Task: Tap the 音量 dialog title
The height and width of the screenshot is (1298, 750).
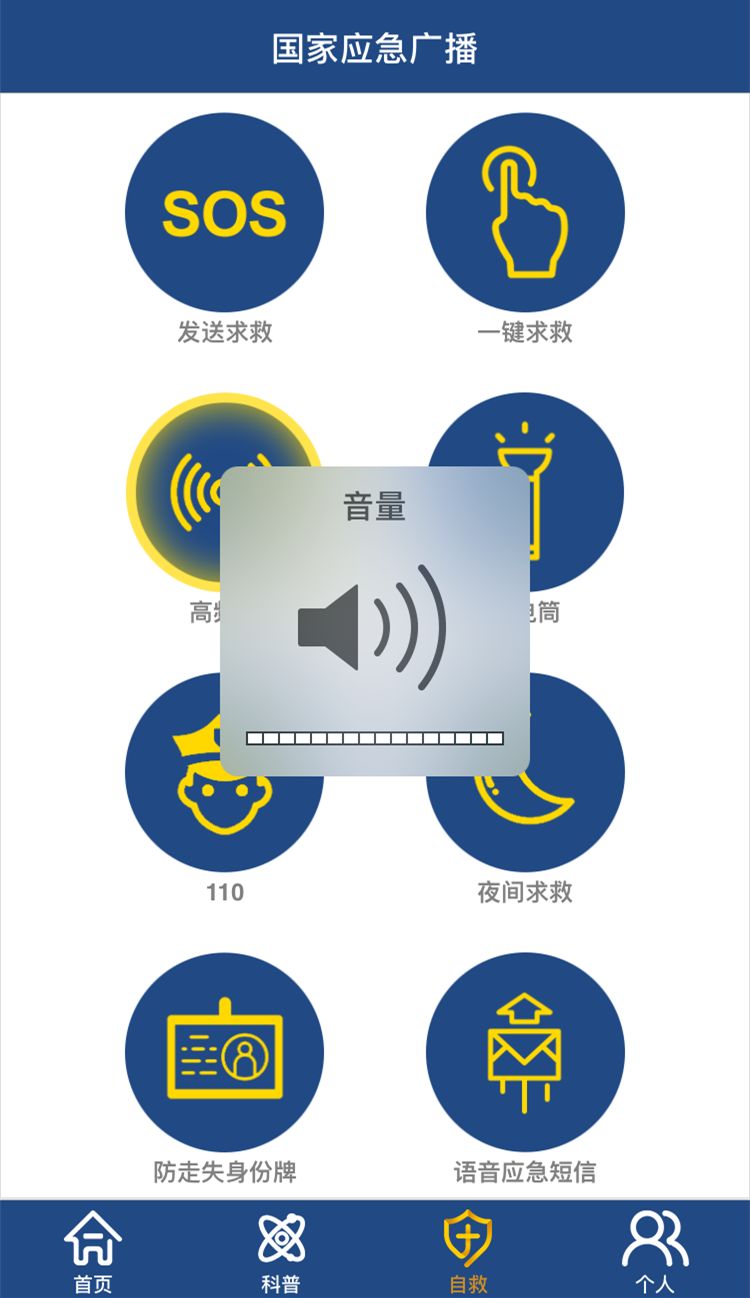Action: click(x=375, y=506)
